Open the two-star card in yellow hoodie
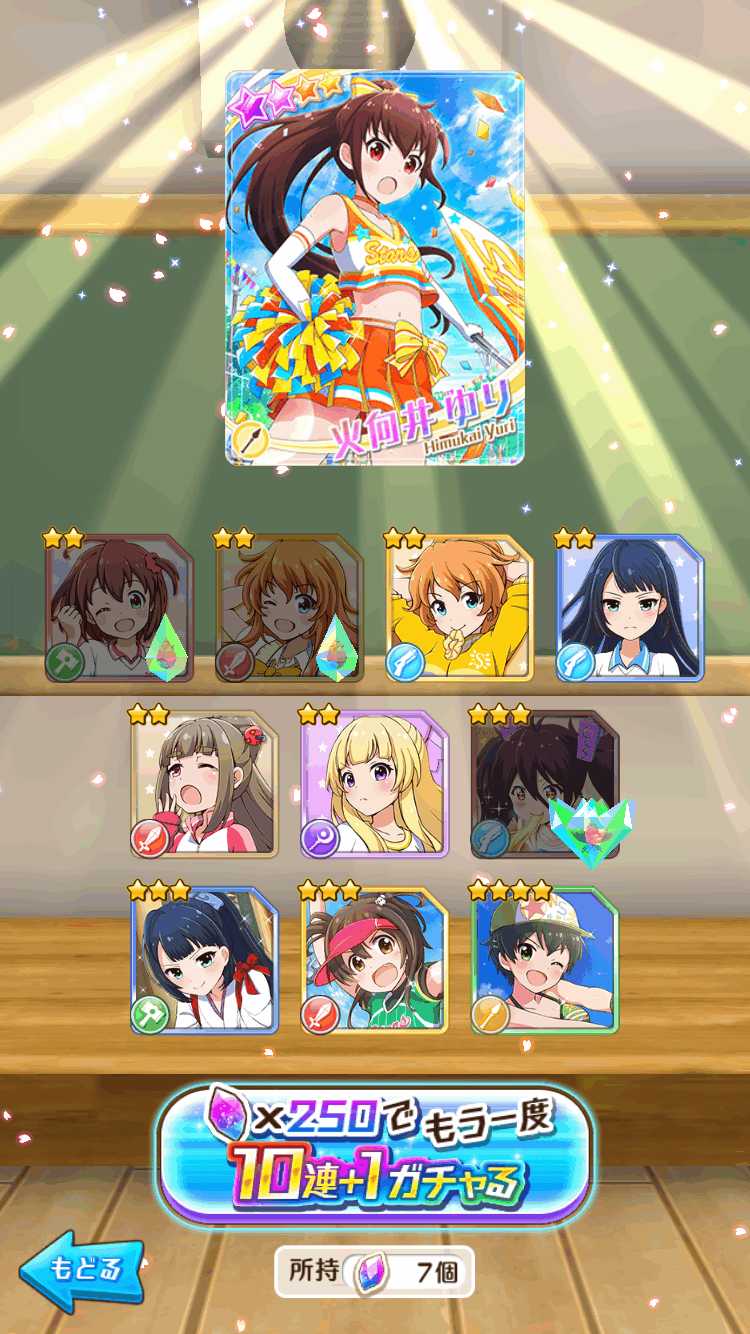The width and height of the screenshot is (750, 1334). 460,608
